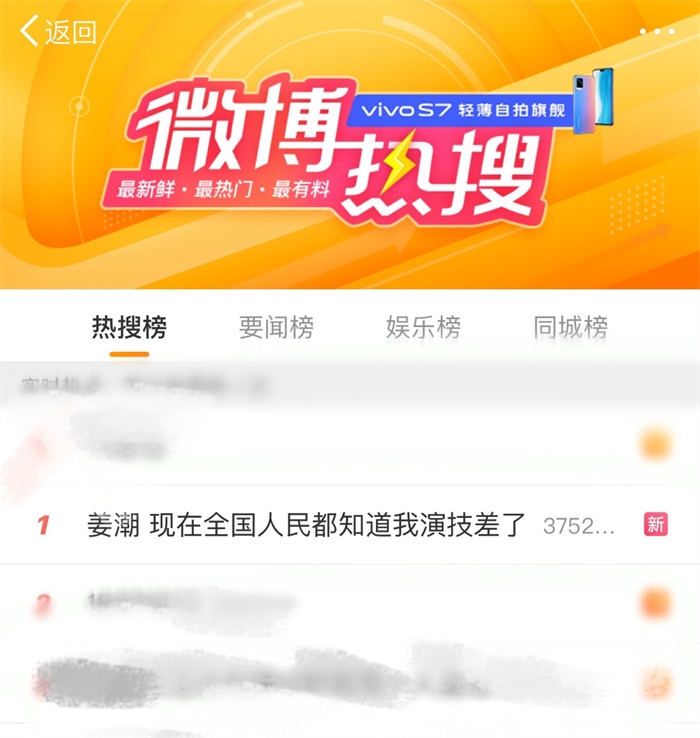Screen dimensions: 700x738
Task: Open the three-dot overflow menu
Action: pyautogui.click(x=657, y=31)
